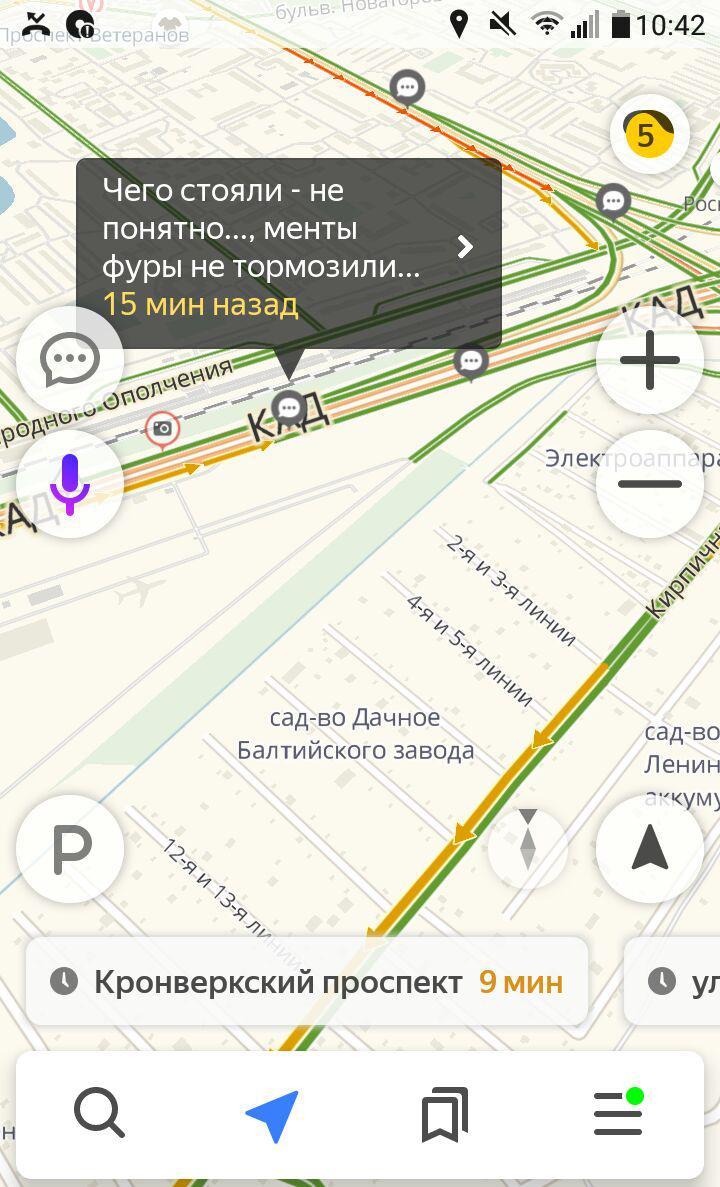Open saved bookmarks
Viewport: 720px width, 1187px height.
445,1114
